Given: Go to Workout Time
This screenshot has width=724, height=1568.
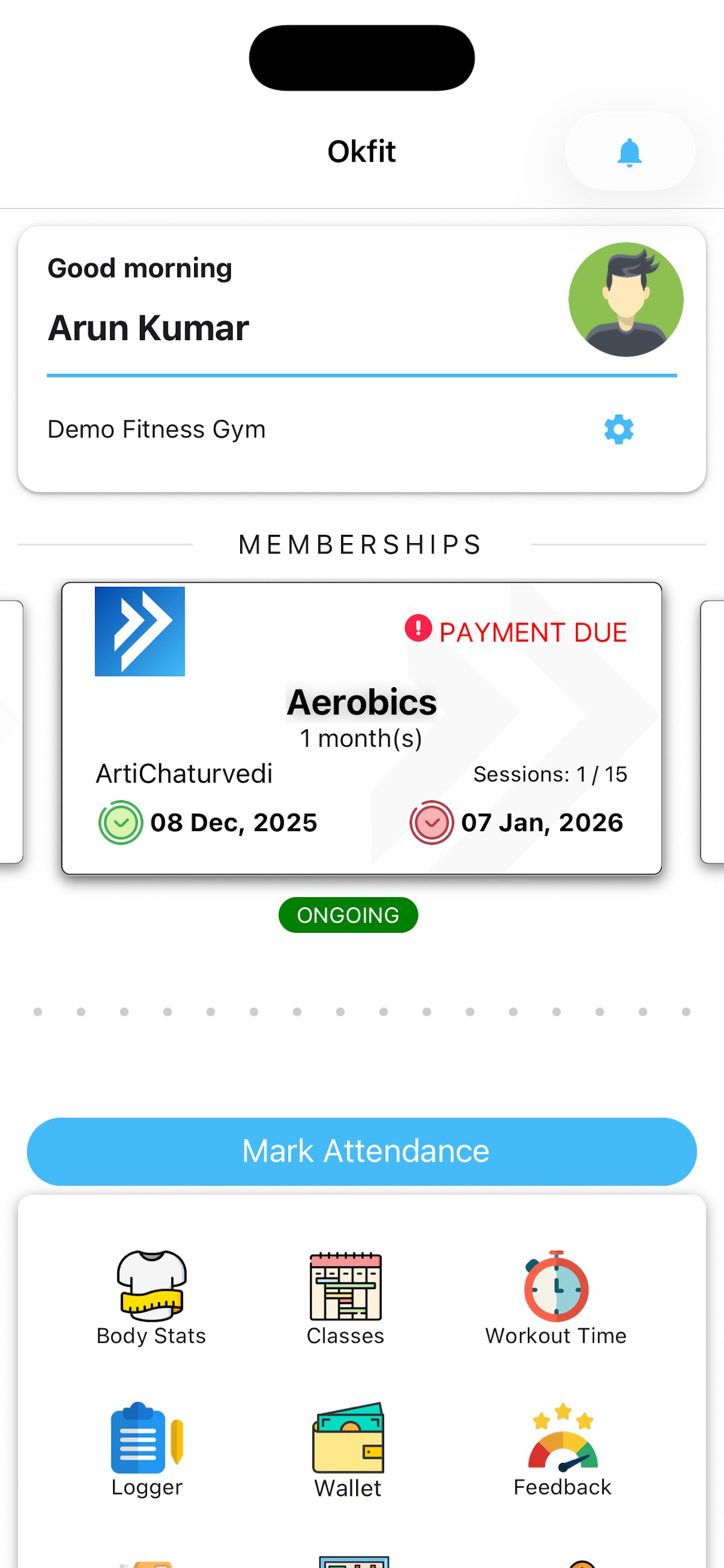Looking at the screenshot, I should click(556, 1297).
